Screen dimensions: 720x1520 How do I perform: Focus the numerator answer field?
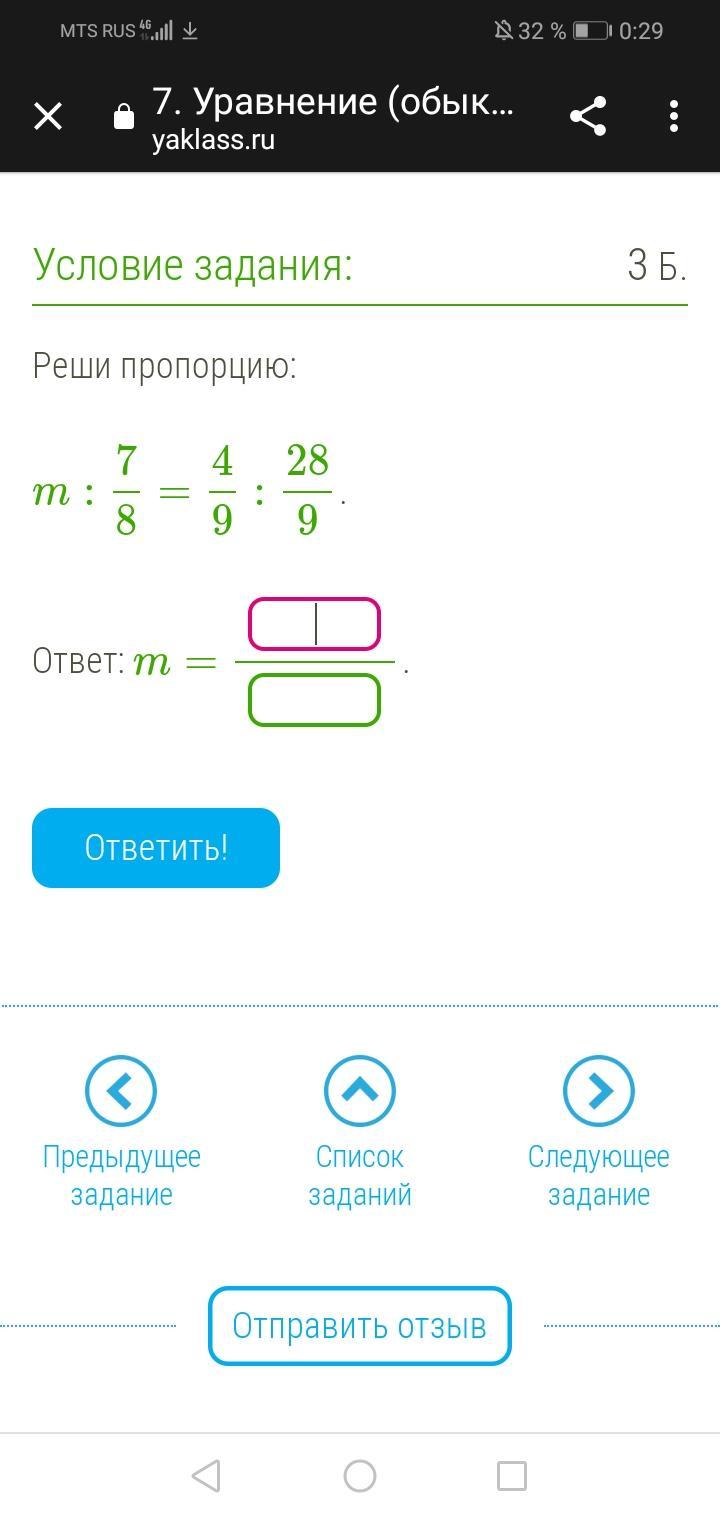pyautogui.click(x=315, y=625)
